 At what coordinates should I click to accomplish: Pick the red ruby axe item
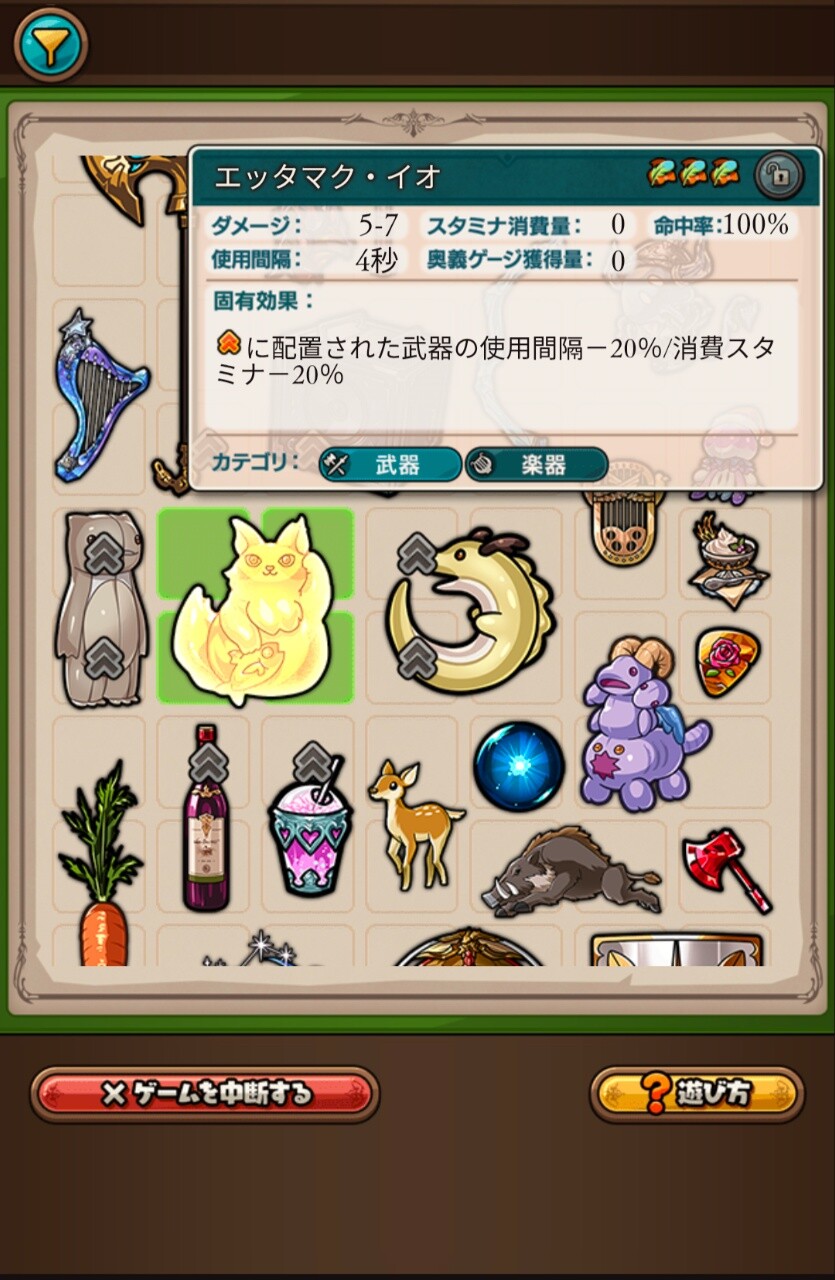[x=727, y=866]
